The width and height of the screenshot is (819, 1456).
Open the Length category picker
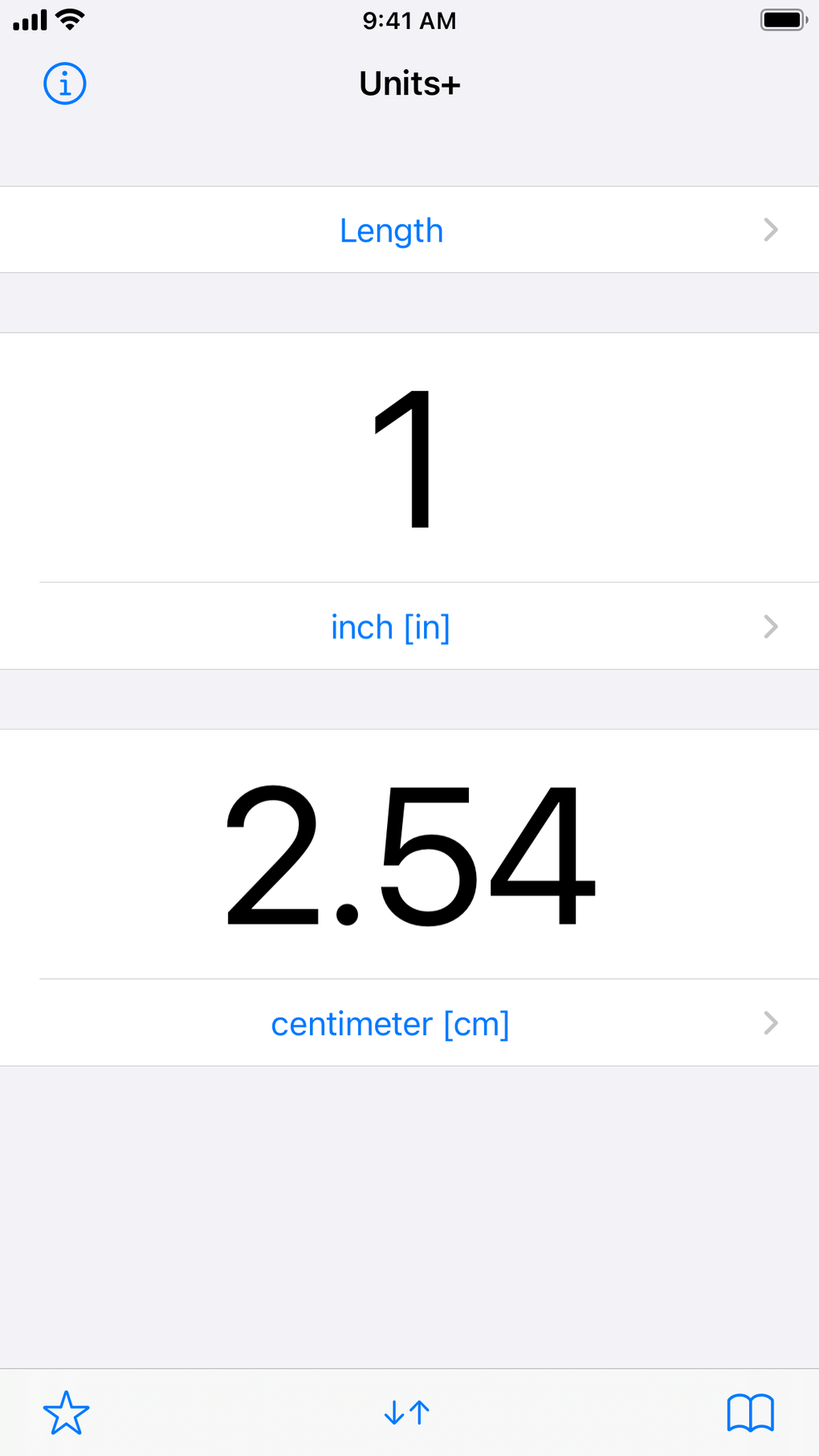pyautogui.click(x=409, y=230)
